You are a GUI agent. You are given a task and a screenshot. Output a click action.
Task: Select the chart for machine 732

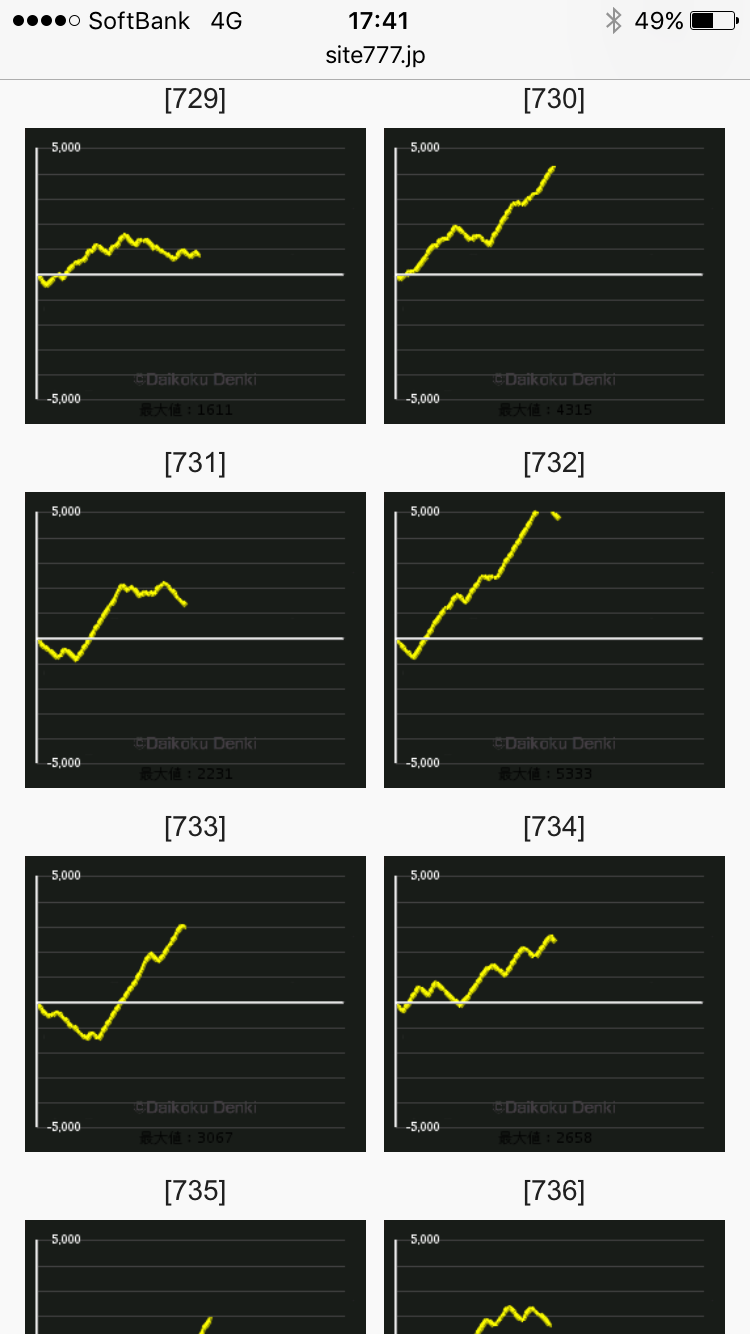tap(554, 640)
